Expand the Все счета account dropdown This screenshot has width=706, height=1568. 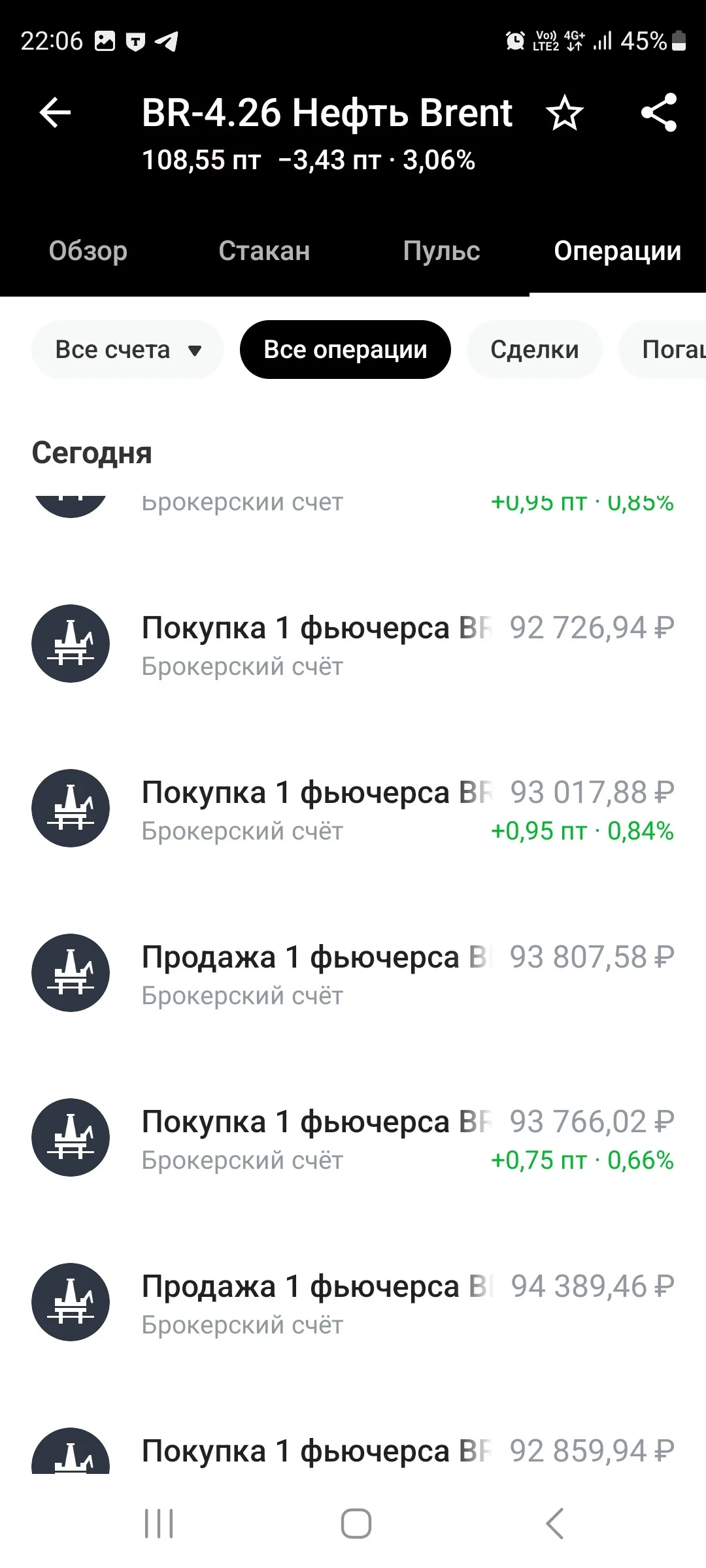tap(128, 350)
